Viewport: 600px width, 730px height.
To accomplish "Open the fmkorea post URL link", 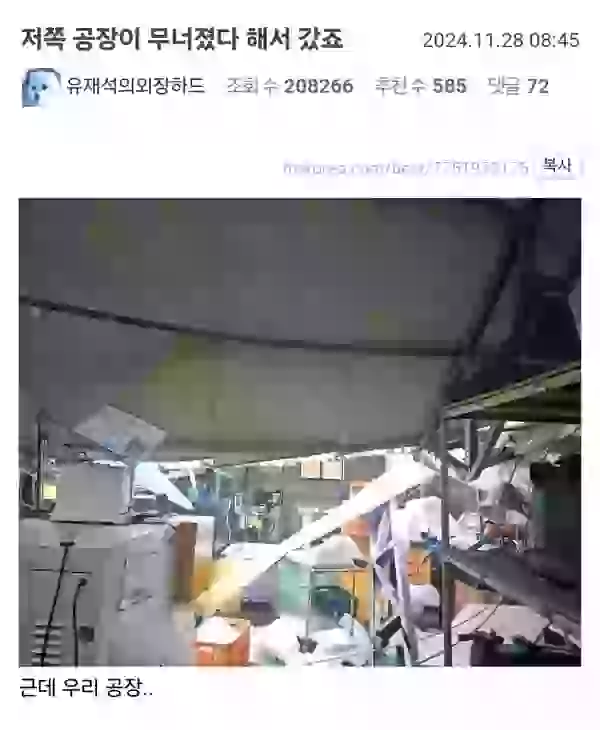I will pos(405,167).
